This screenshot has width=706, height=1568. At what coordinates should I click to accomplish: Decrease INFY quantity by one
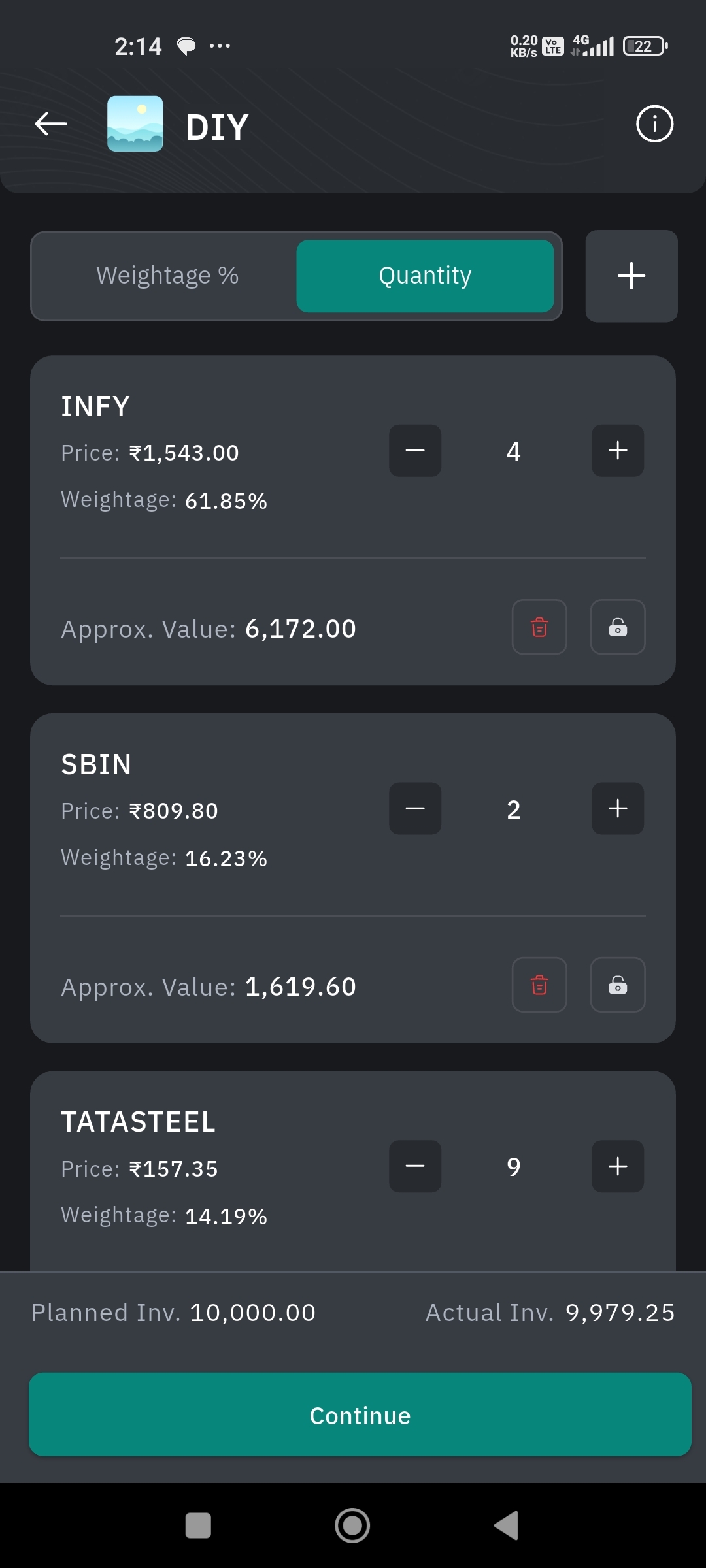coord(415,451)
